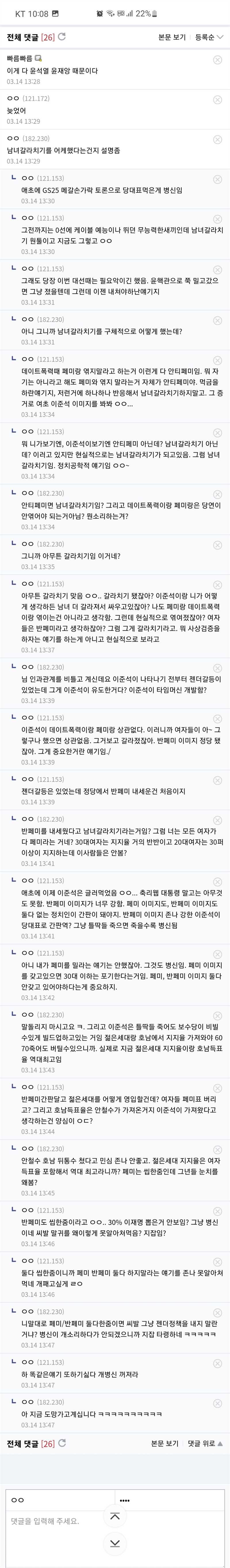Delete the reply mentioning GS25 메갈손가락
The width and height of the screenshot is (230, 1568).
217,180
